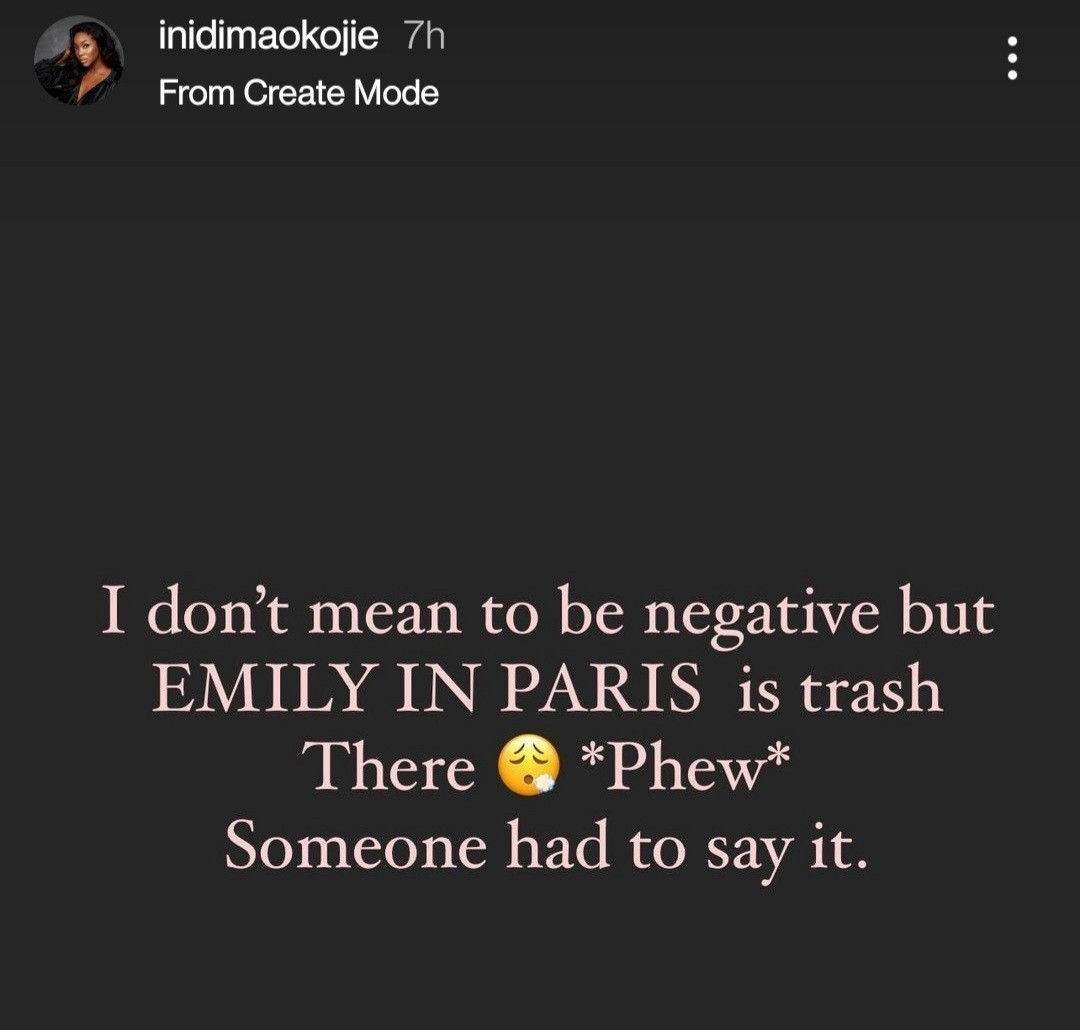Open inidimaokojie's profile picture
Viewport: 1080px width, 1030px height.
click(x=79, y=61)
